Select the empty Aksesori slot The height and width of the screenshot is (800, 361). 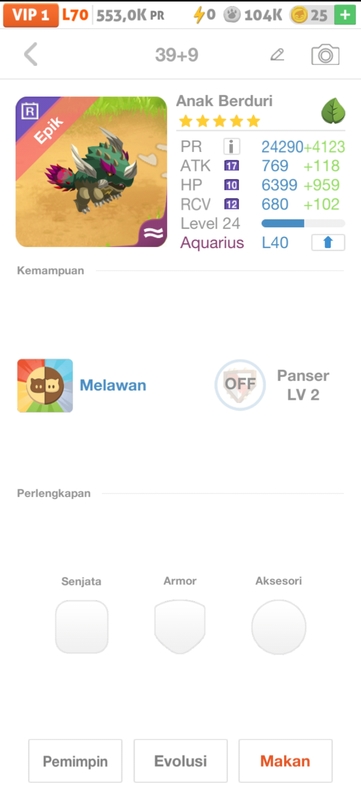tap(278, 627)
